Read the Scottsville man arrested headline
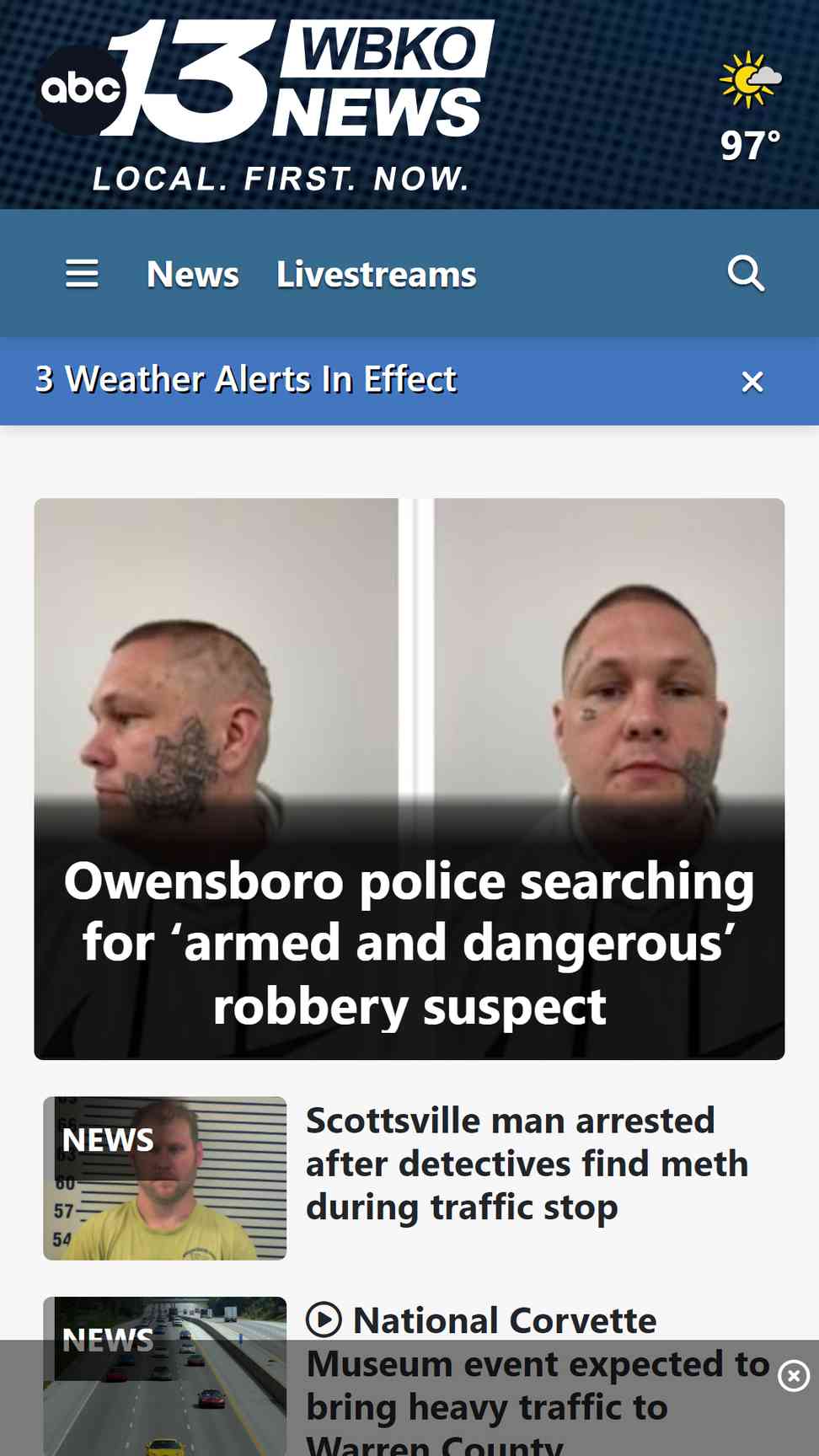Viewport: 819px width, 1456px height. coord(527,1164)
